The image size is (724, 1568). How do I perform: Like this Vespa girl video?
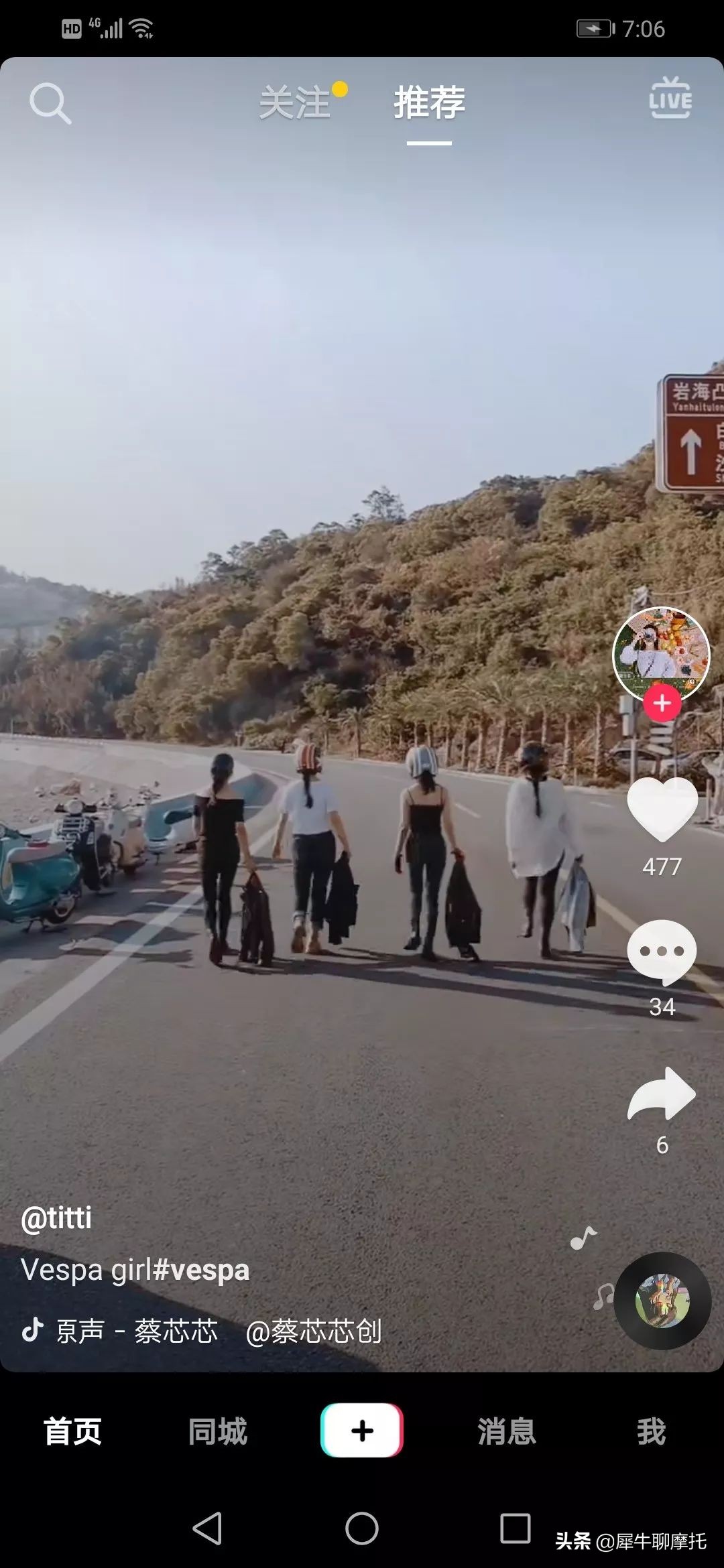[x=662, y=809]
